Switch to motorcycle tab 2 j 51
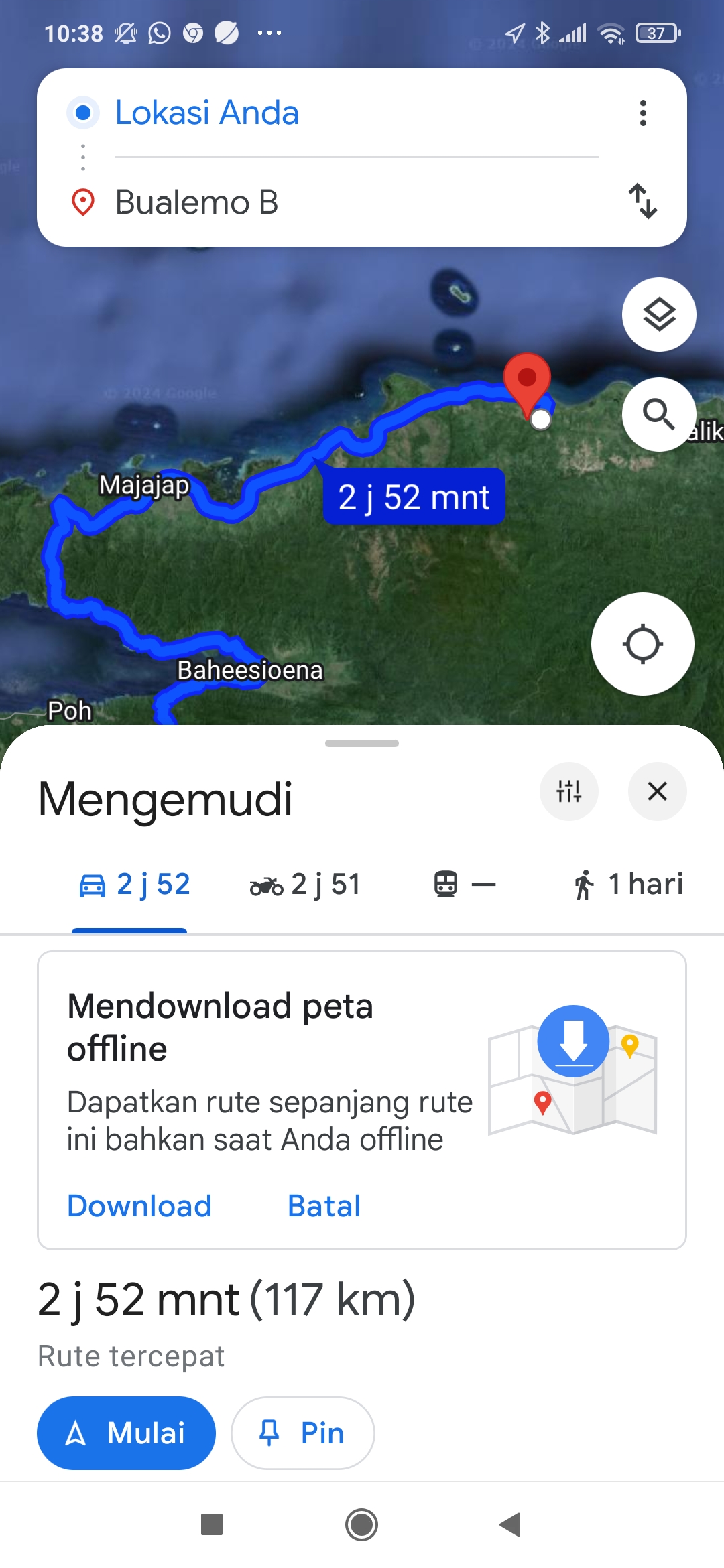This screenshot has height=1568, width=724. (x=305, y=885)
